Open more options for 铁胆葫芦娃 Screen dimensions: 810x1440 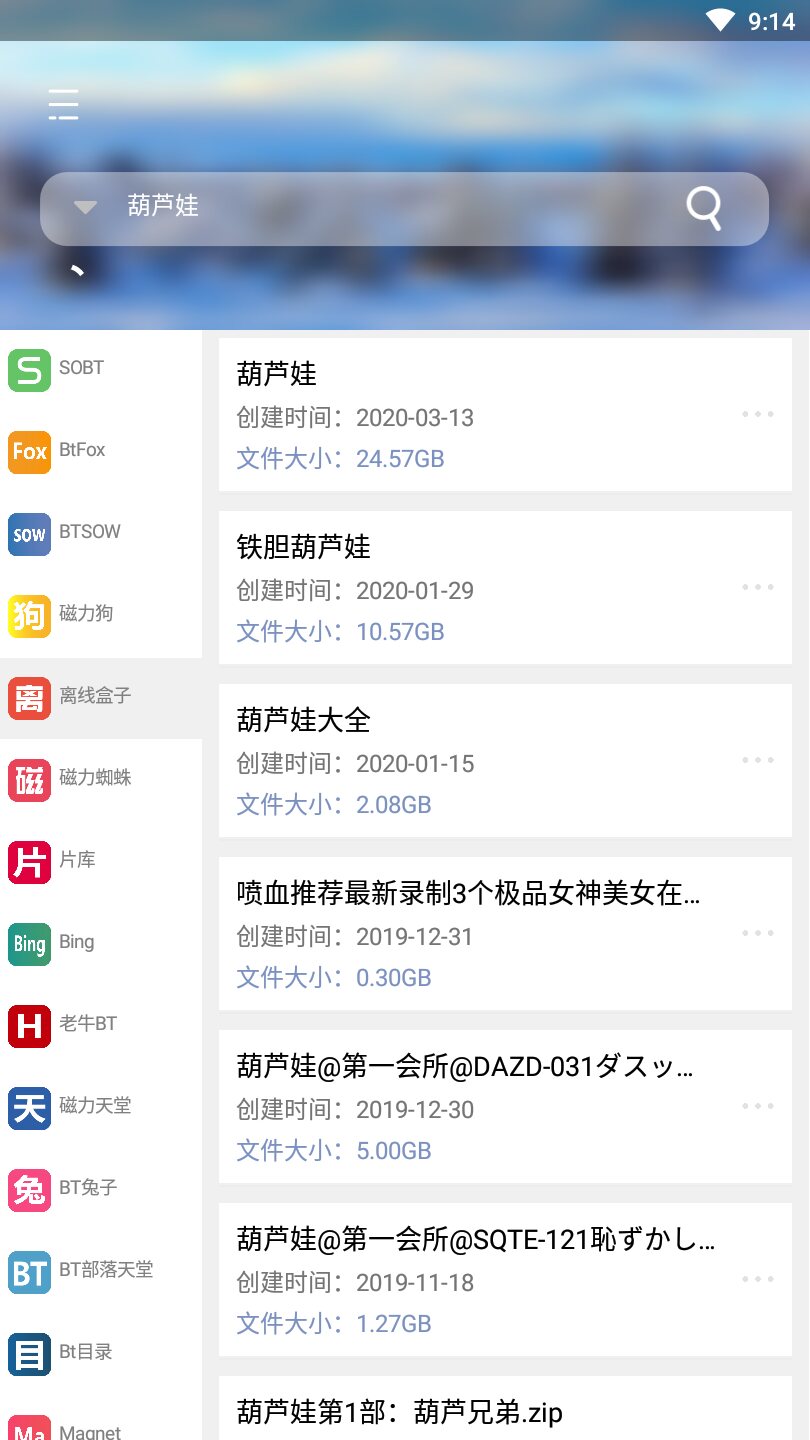coord(758,587)
